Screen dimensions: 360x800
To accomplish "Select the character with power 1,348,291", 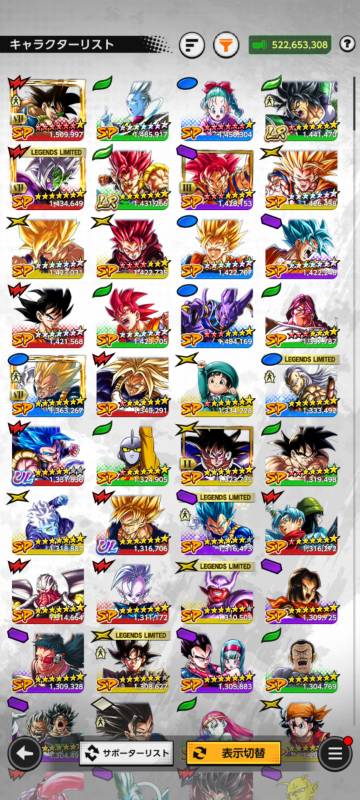I will [x=133, y=387].
